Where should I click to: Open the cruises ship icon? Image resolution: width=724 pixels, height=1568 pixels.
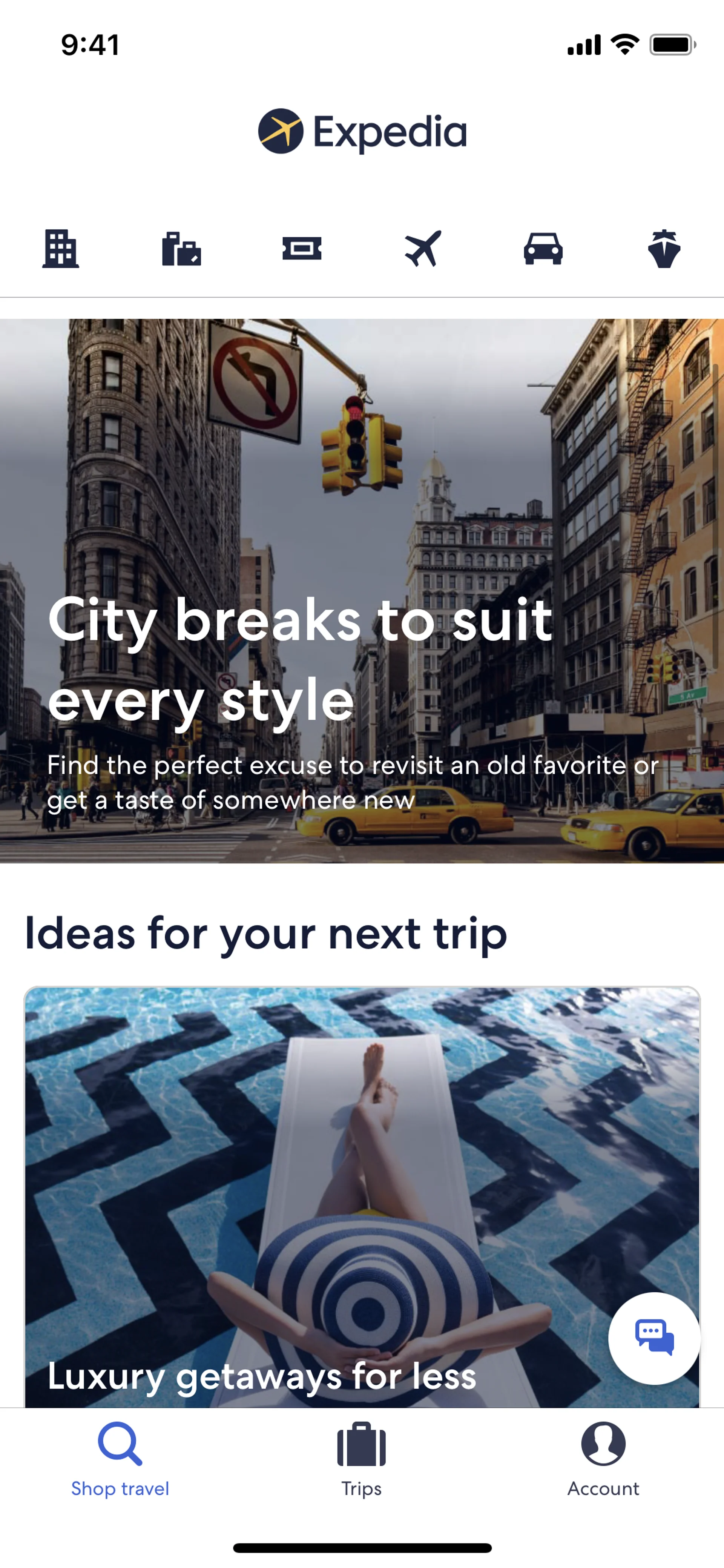(664, 248)
